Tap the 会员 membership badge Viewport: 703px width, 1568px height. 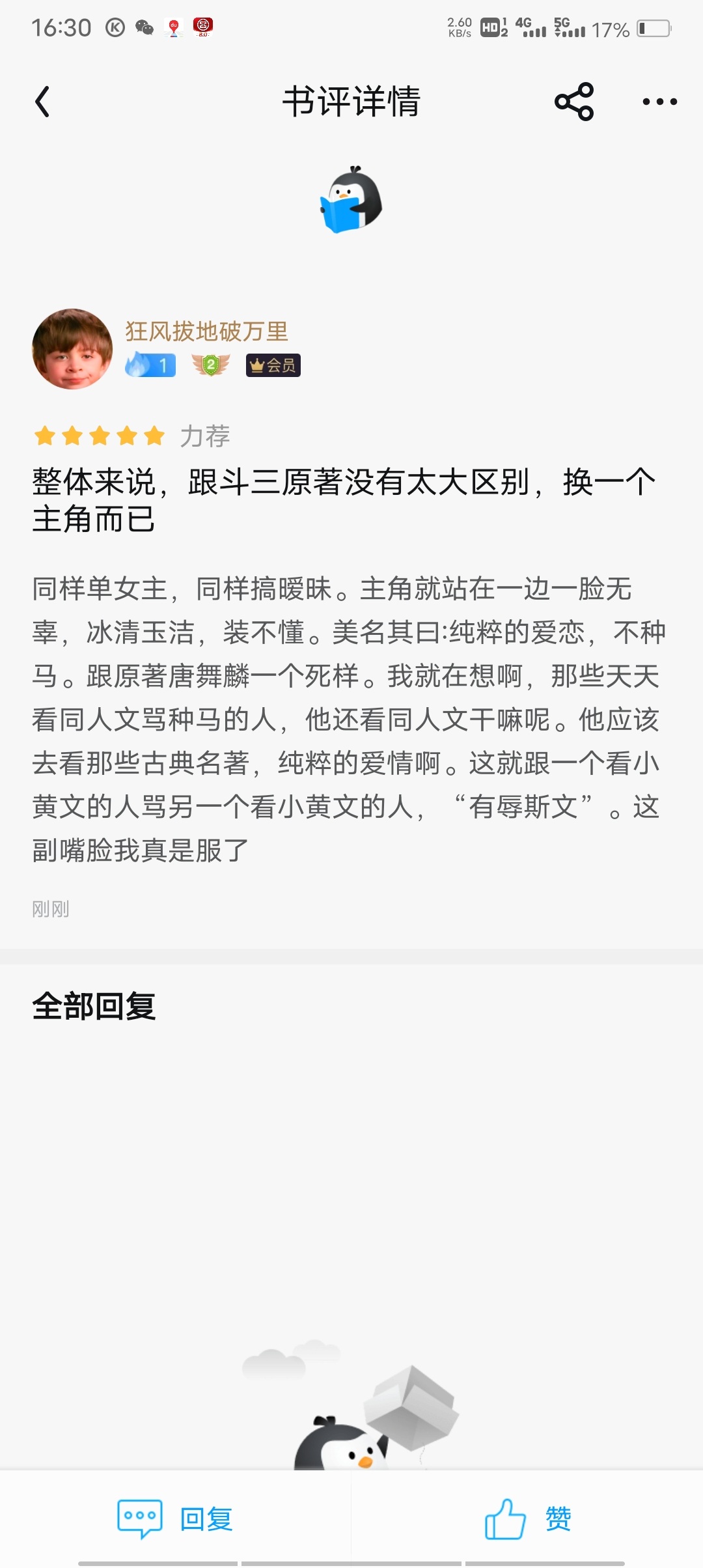coord(273,365)
